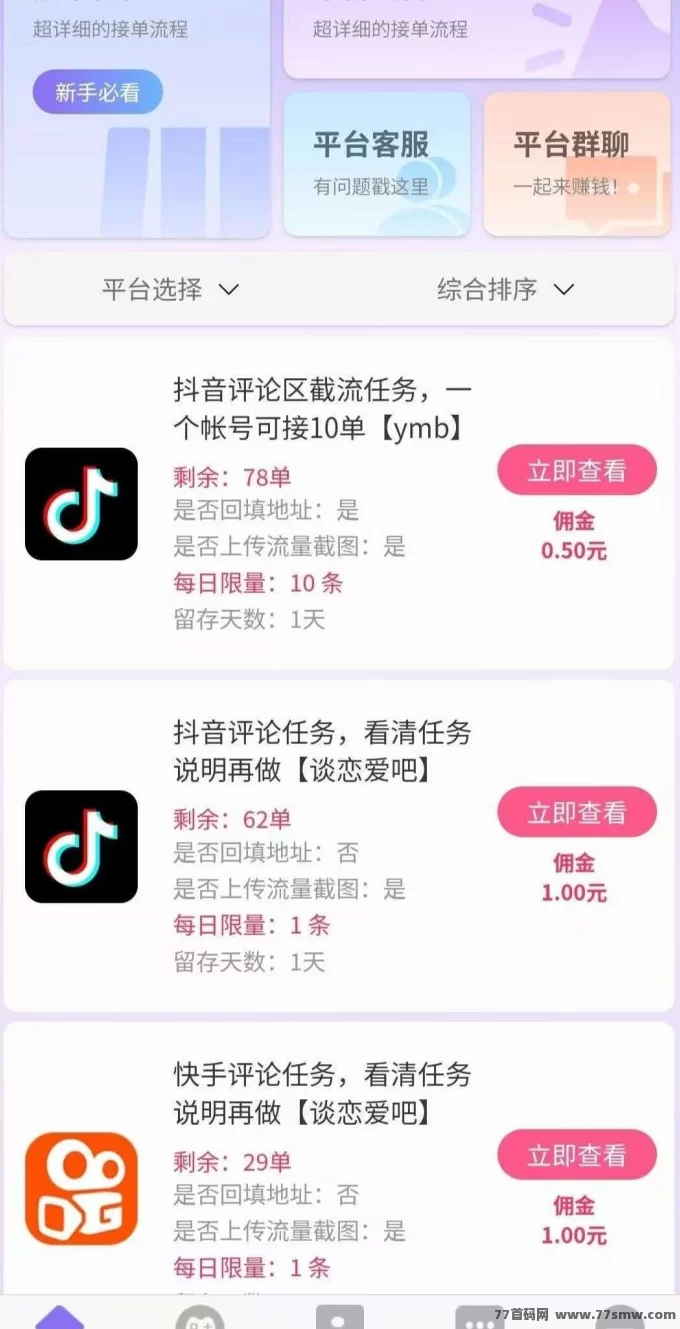
Task: Tap the 新手必看 button
Action: tap(97, 93)
